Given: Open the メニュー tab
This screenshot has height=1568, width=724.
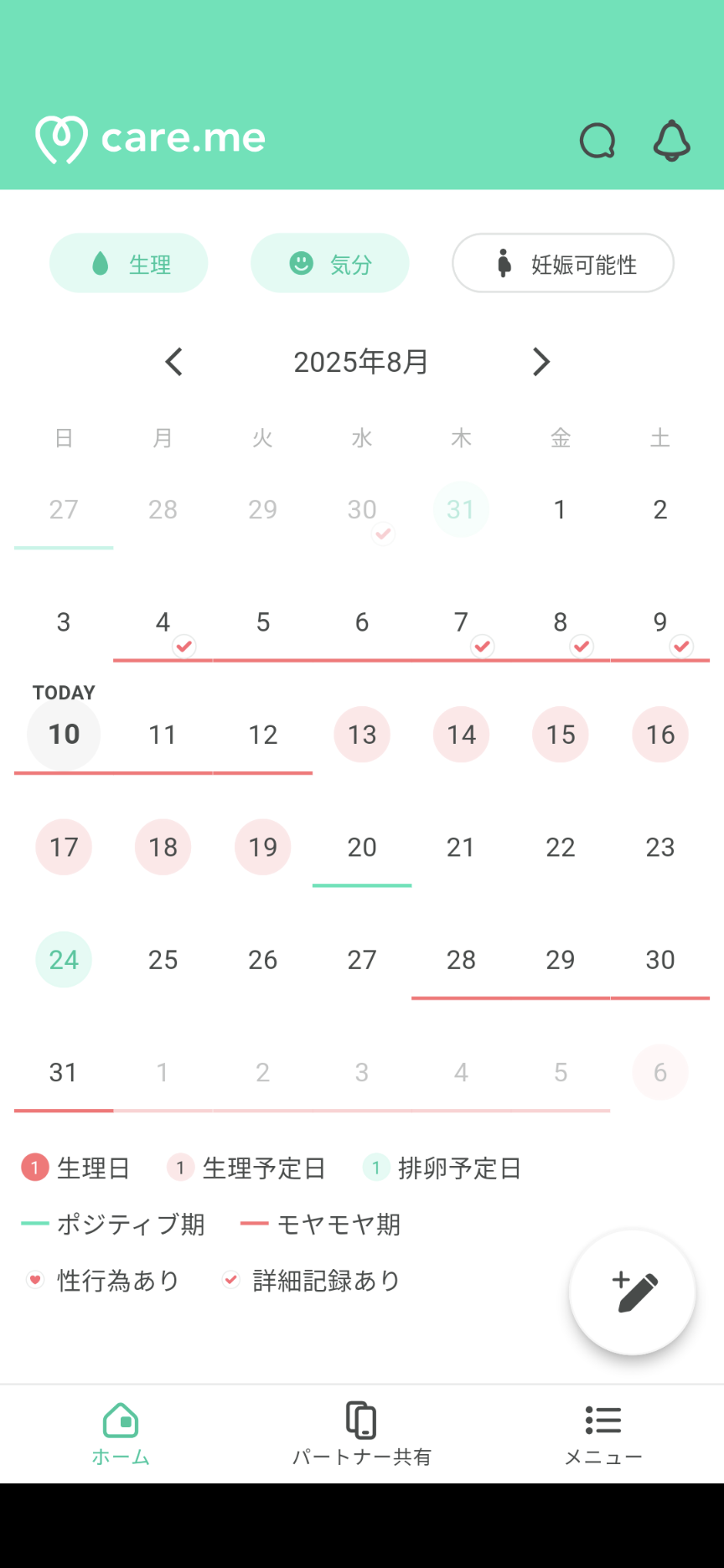Looking at the screenshot, I should [x=603, y=1434].
